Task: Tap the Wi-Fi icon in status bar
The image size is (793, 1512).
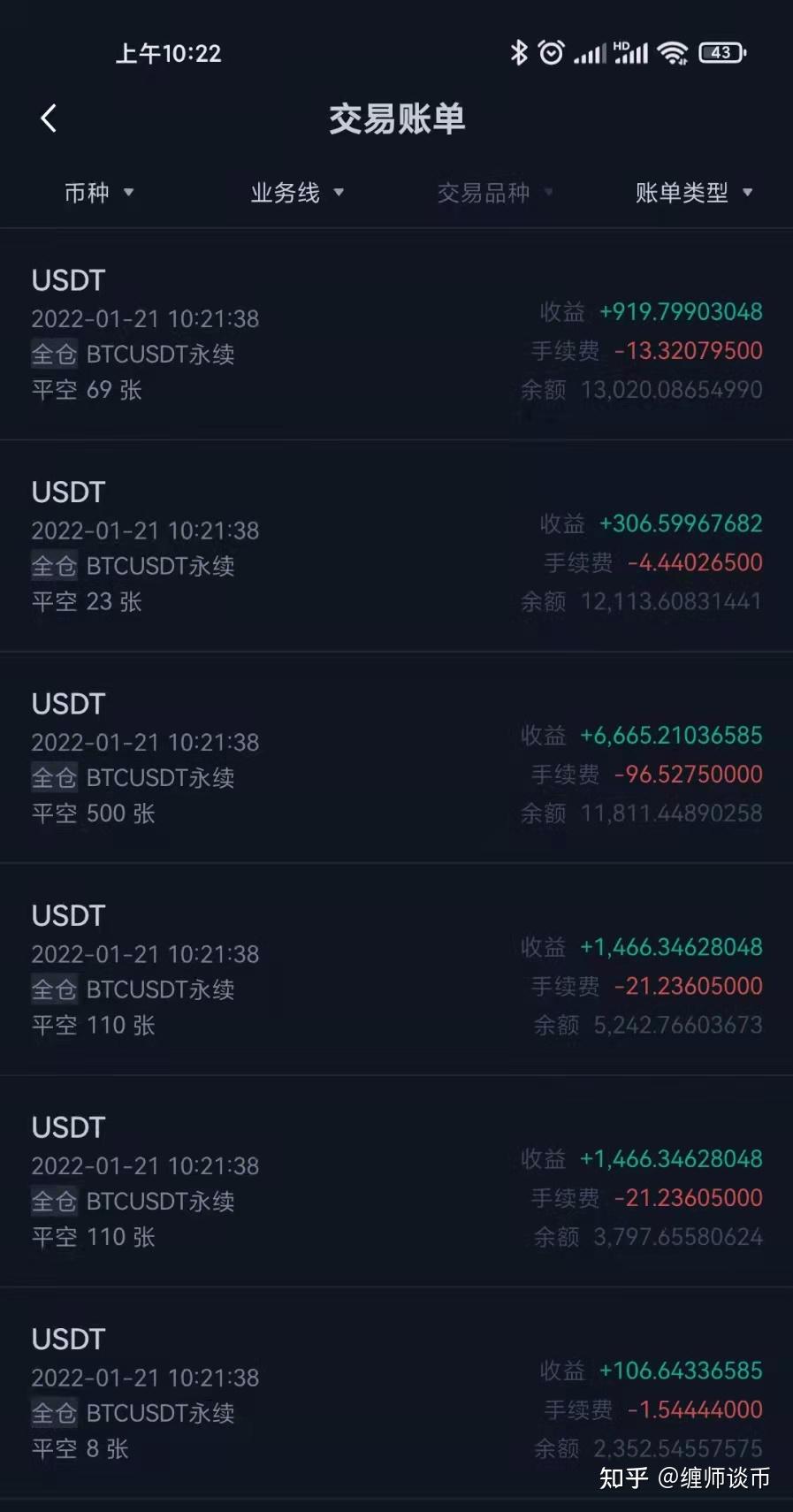Action: tap(674, 53)
